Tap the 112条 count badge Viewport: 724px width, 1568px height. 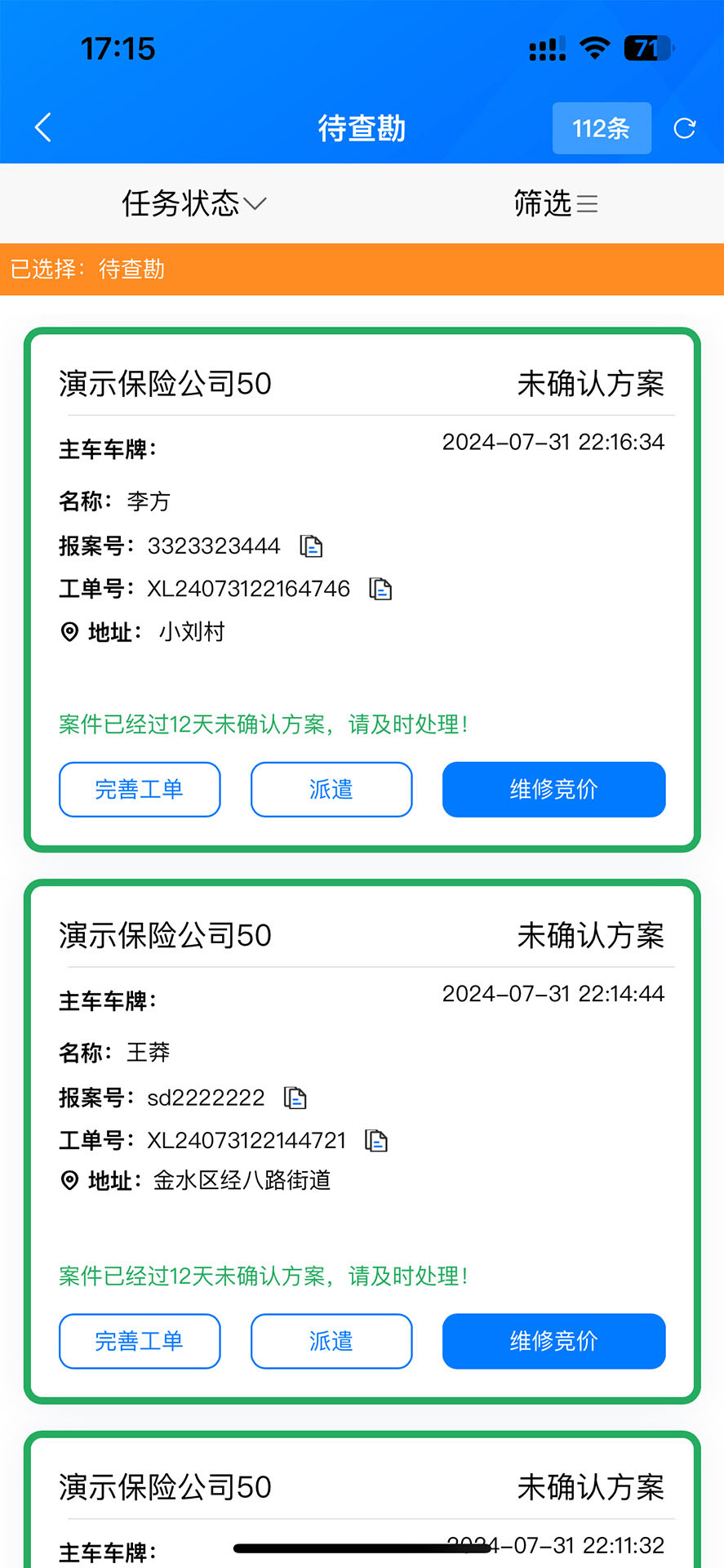[x=602, y=128]
